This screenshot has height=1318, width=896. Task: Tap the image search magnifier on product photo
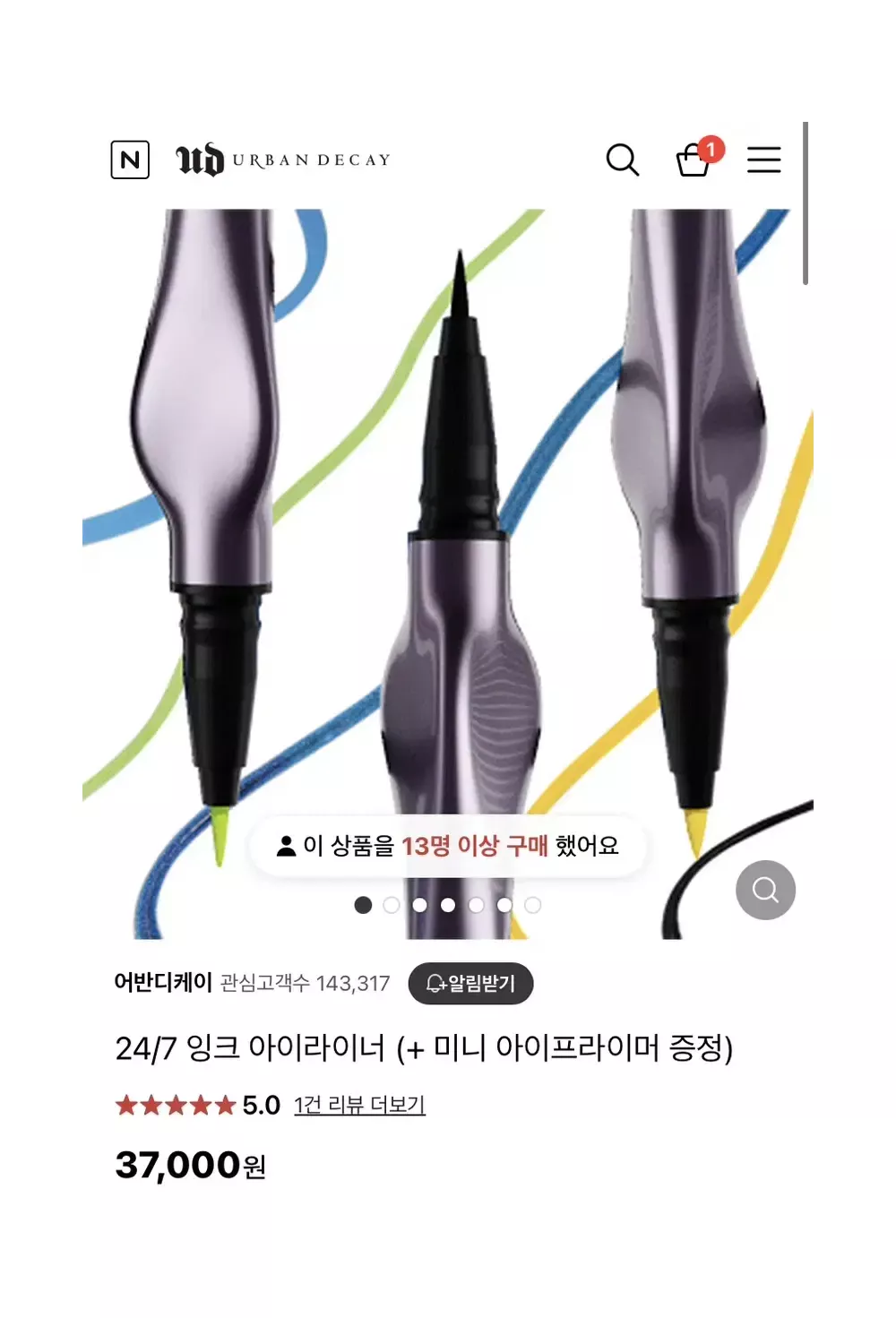(x=765, y=890)
